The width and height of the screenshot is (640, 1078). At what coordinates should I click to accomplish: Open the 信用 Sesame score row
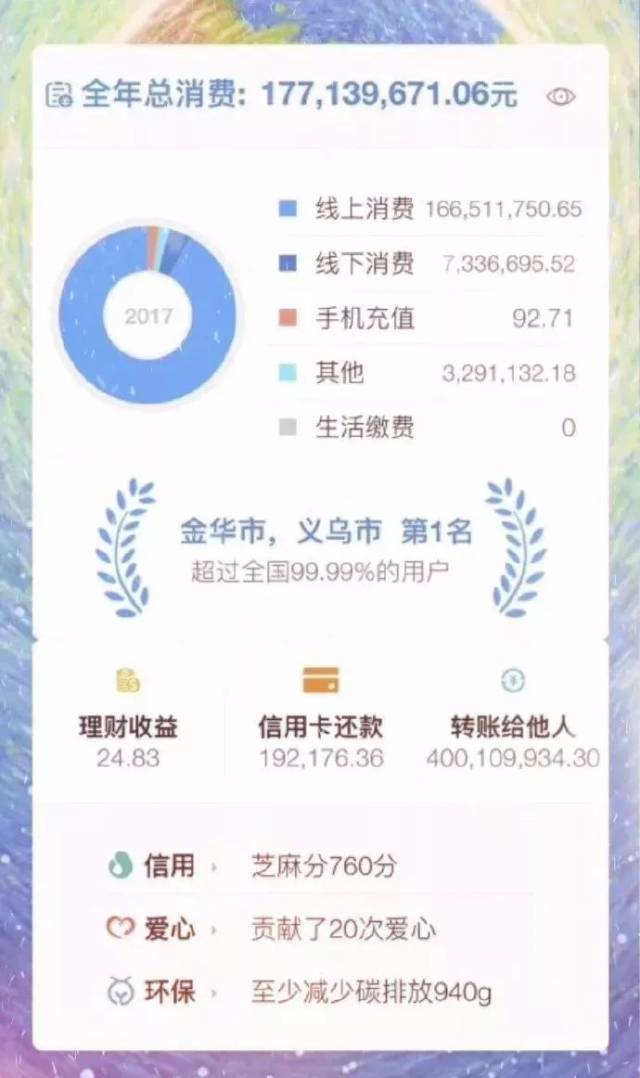(320, 866)
